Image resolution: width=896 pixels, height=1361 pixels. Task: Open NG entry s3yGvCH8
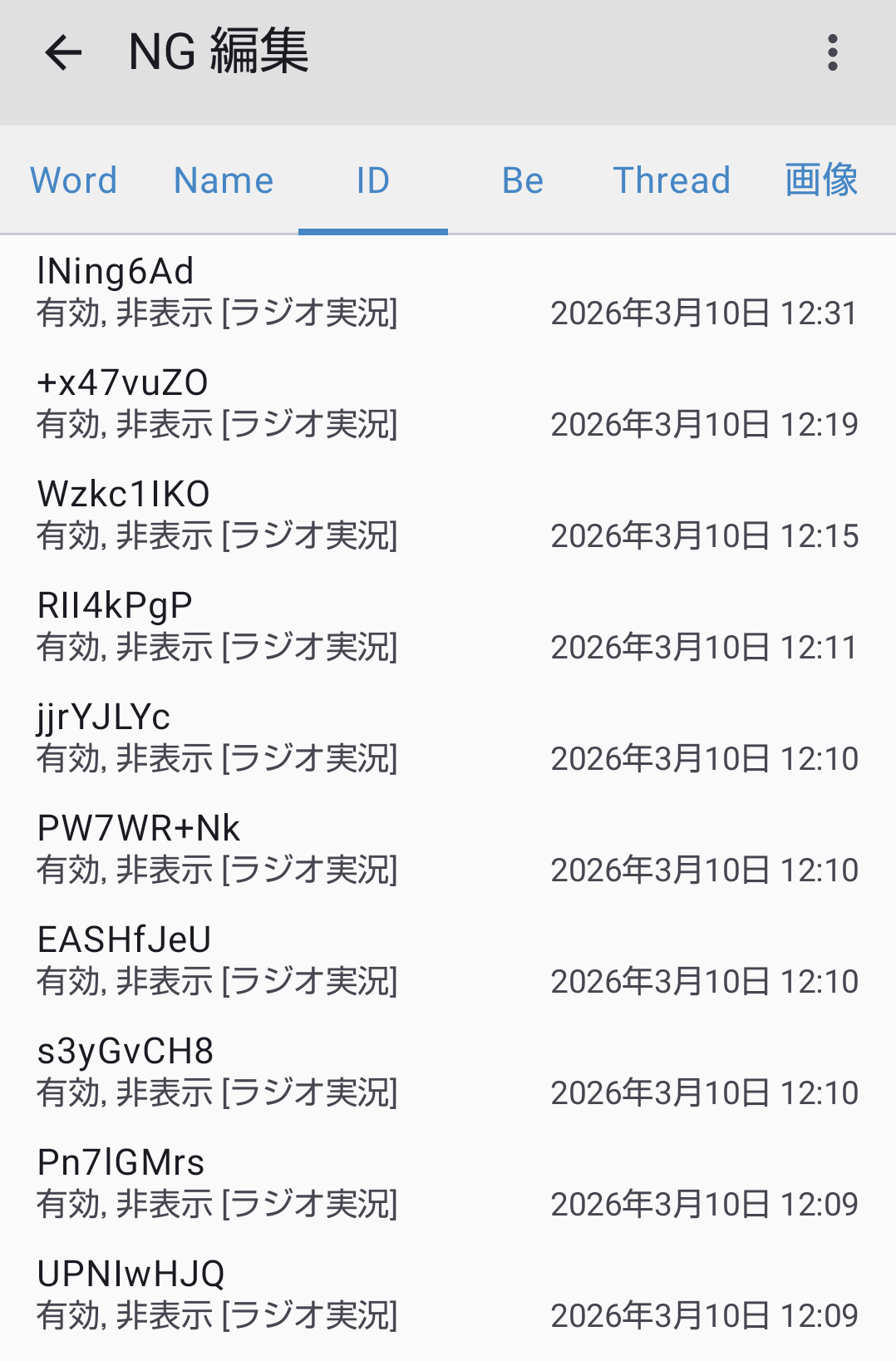click(448, 1072)
